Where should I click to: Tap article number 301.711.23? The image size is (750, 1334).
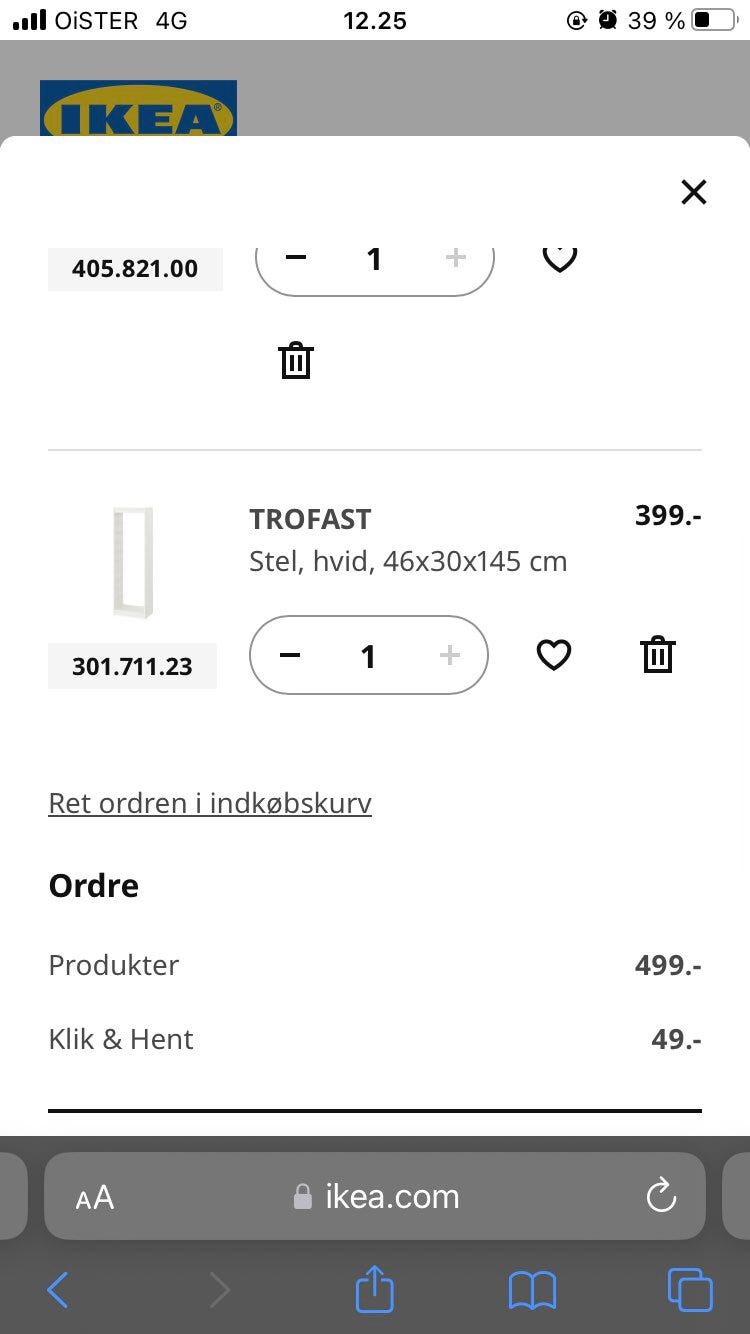click(x=132, y=665)
